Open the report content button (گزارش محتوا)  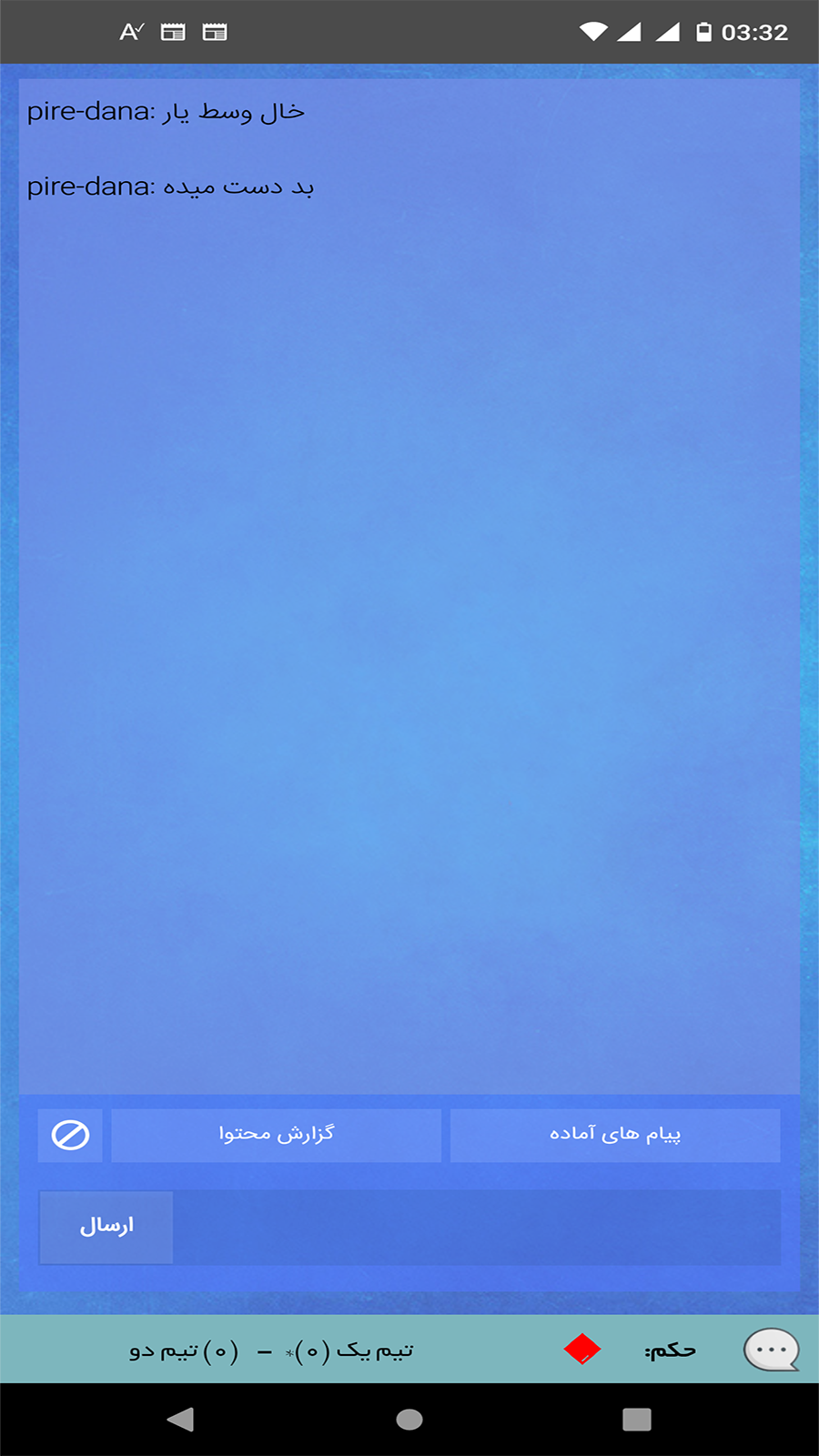[276, 1135]
